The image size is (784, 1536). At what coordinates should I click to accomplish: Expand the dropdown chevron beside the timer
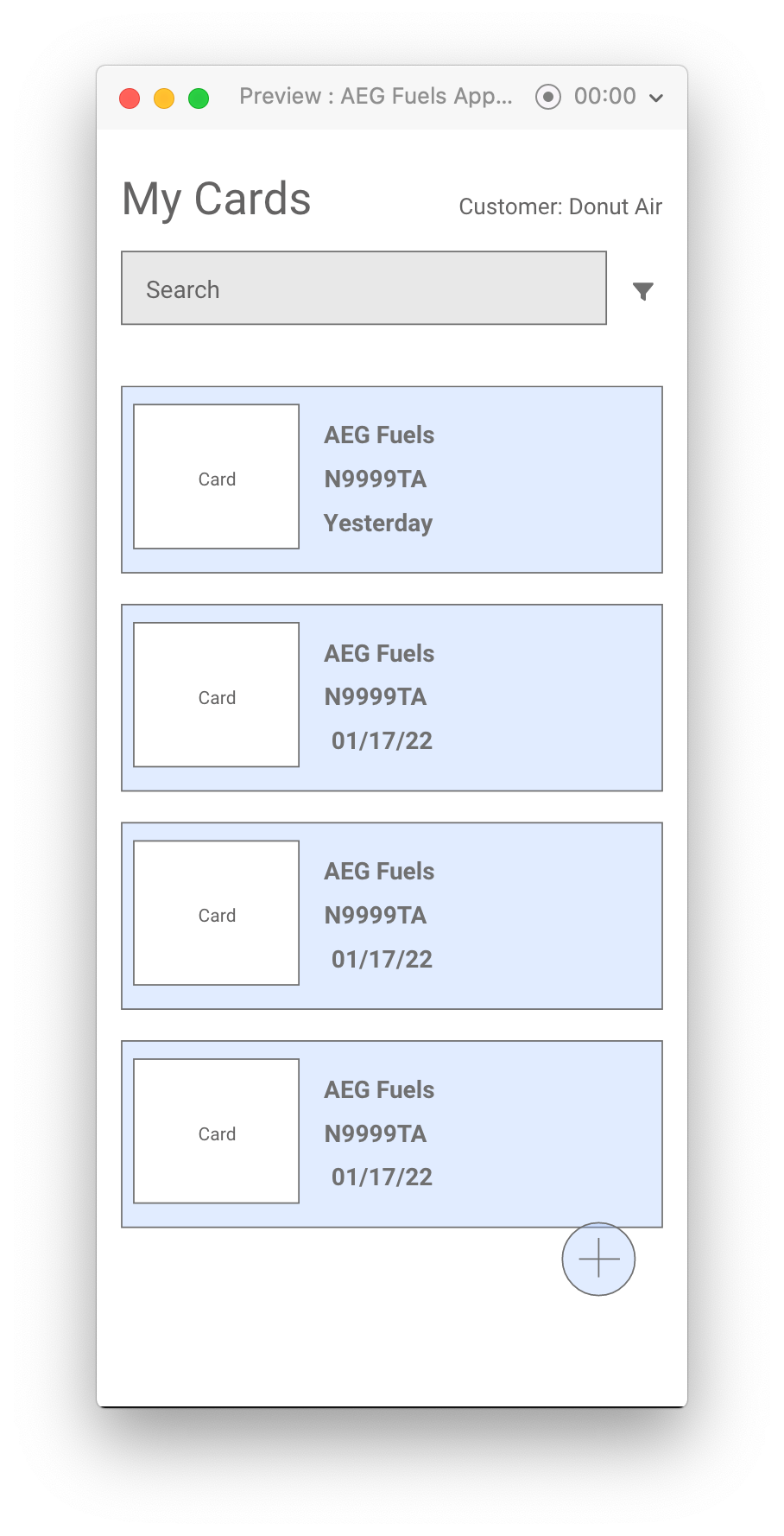click(656, 98)
